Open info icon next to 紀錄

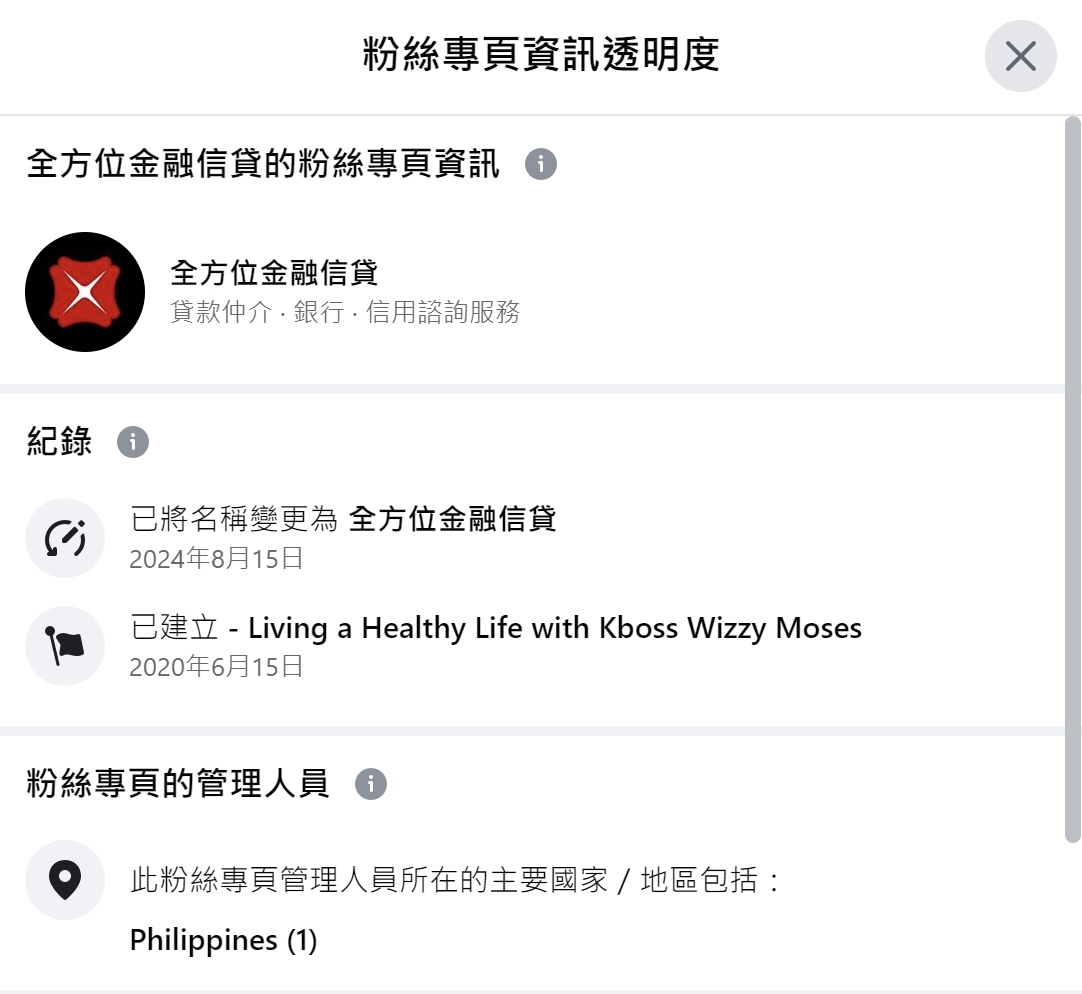click(x=133, y=442)
